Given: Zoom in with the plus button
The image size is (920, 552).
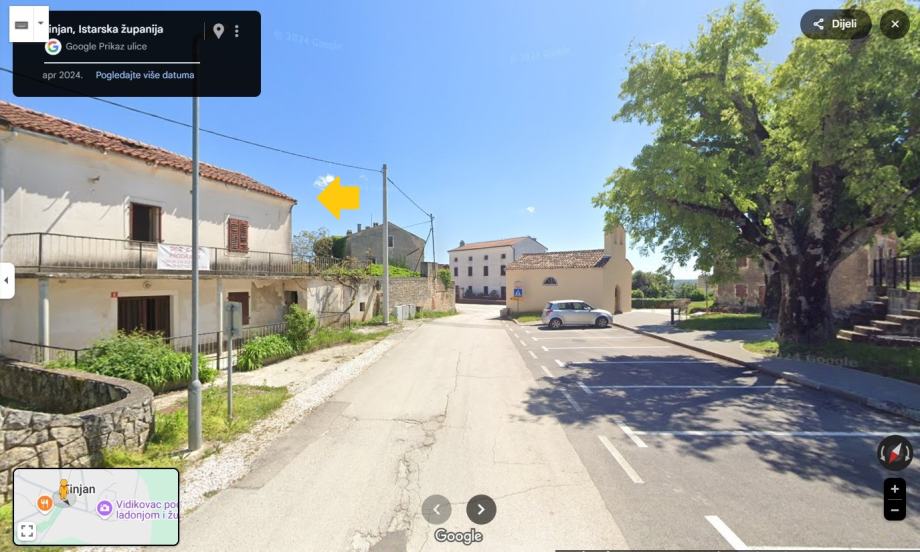Looking at the screenshot, I should pos(894,490).
